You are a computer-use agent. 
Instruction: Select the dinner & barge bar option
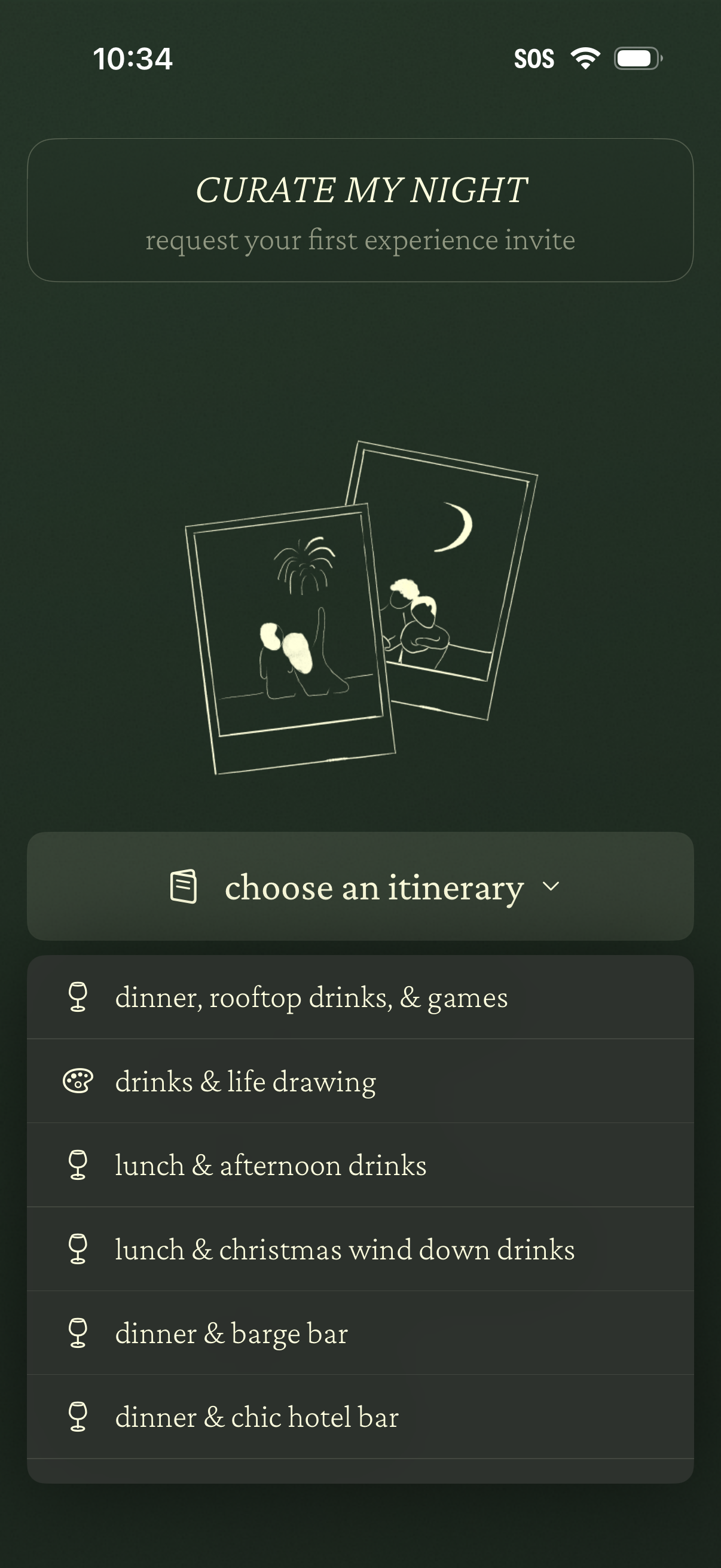[231, 1333]
